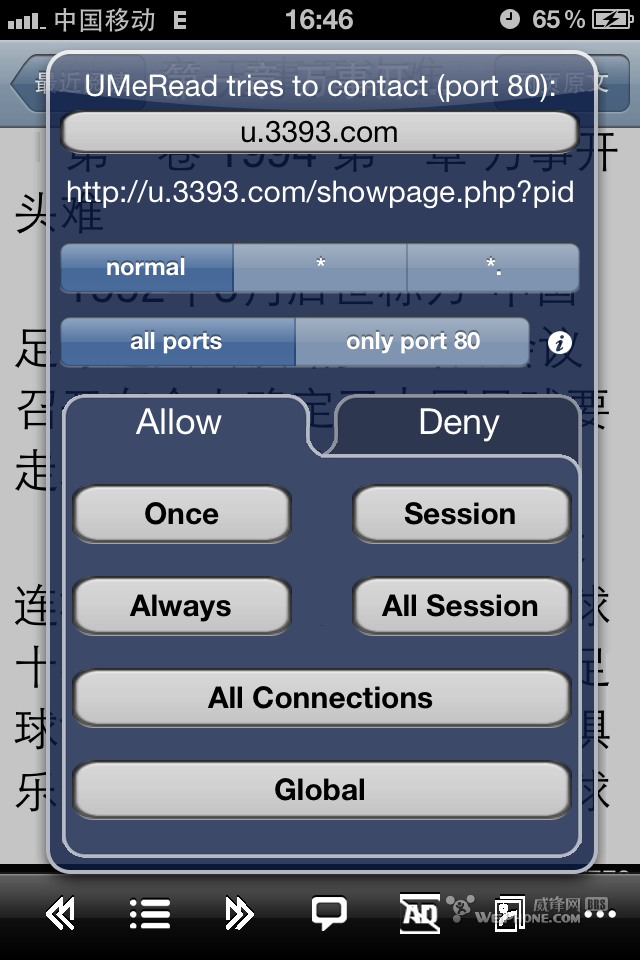Image resolution: width=640 pixels, height=960 pixels.
Task: Select the normal matching mode
Action: coord(146,268)
